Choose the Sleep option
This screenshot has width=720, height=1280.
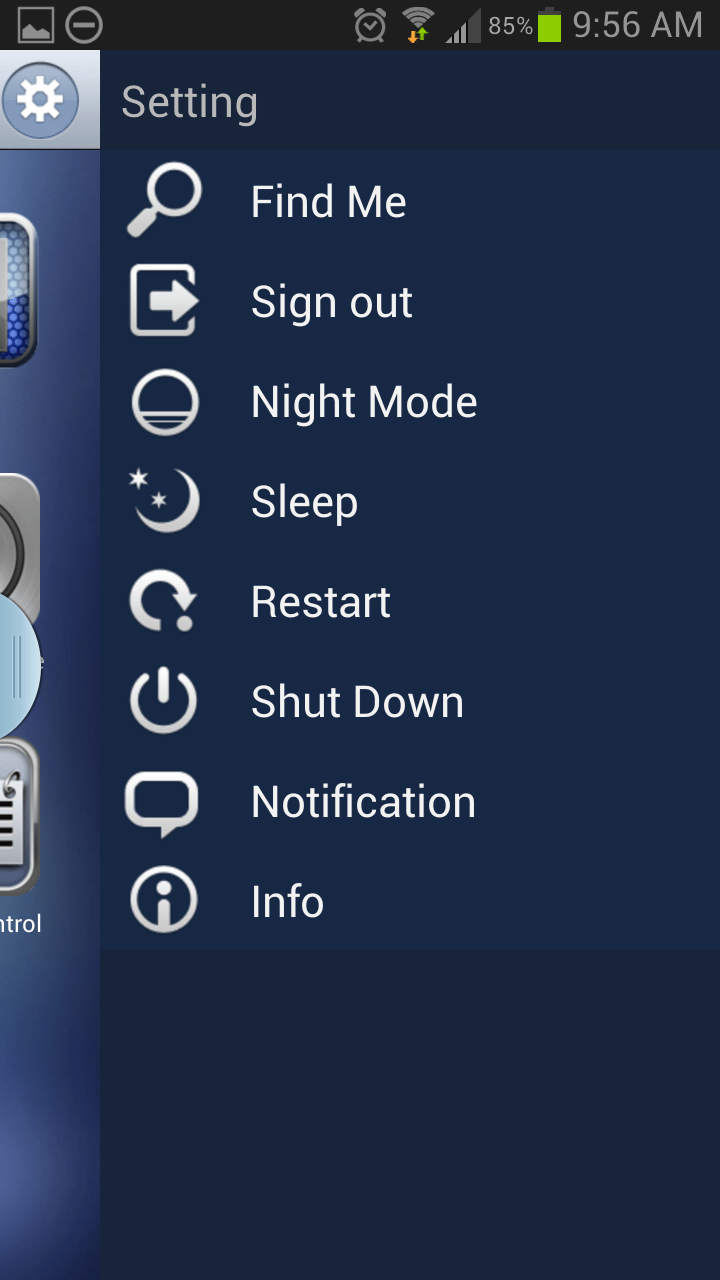click(x=304, y=502)
